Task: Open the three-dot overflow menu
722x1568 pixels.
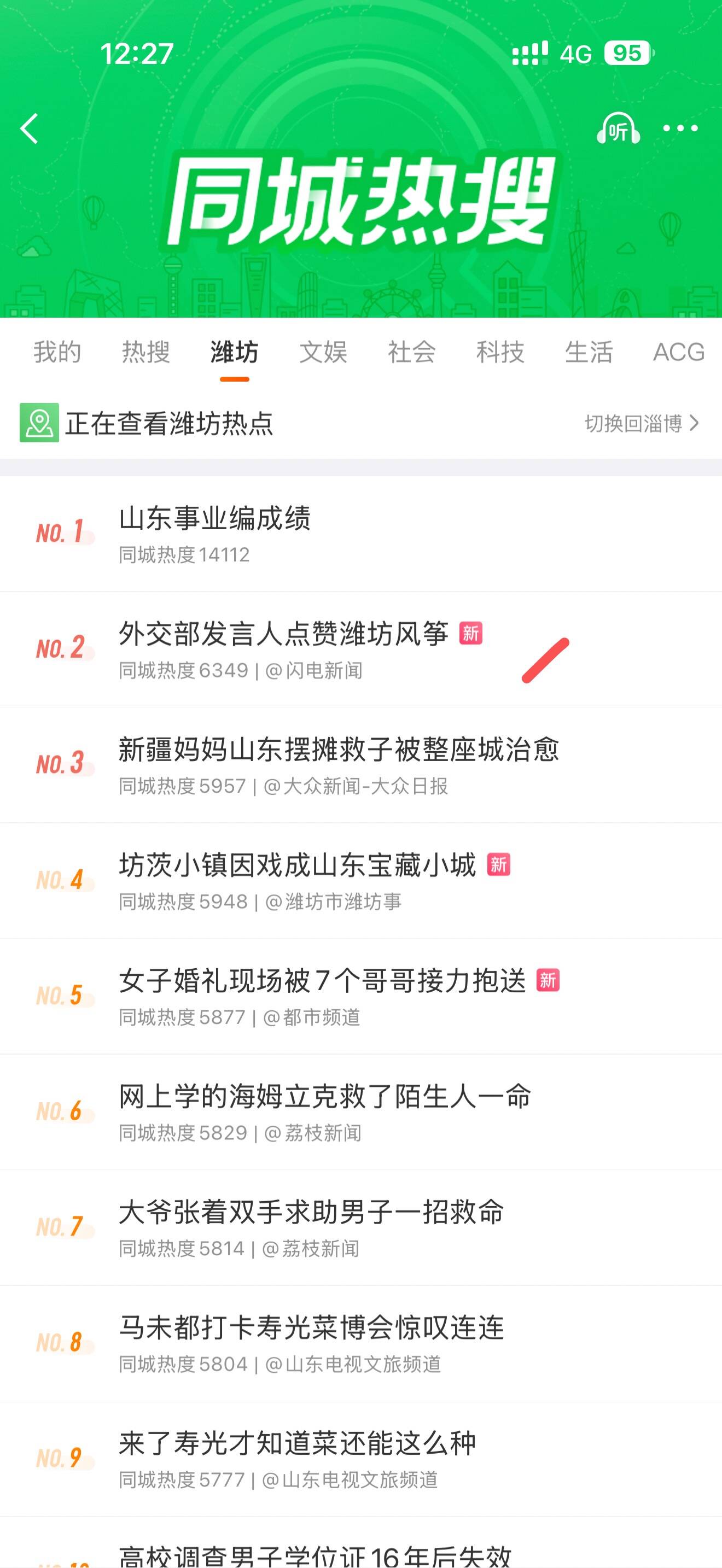Action: click(x=680, y=128)
